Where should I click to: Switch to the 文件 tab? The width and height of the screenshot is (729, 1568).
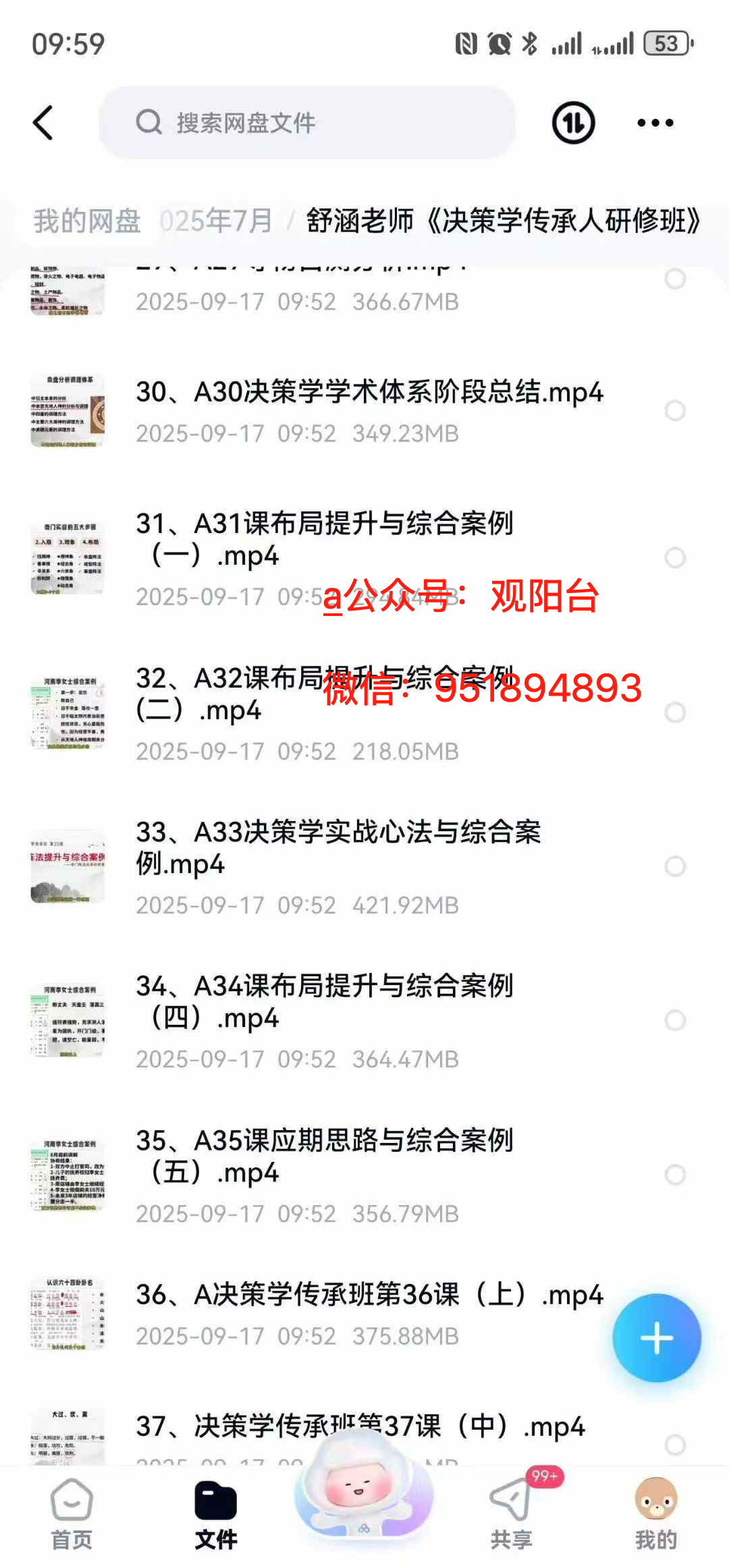pos(216,1513)
